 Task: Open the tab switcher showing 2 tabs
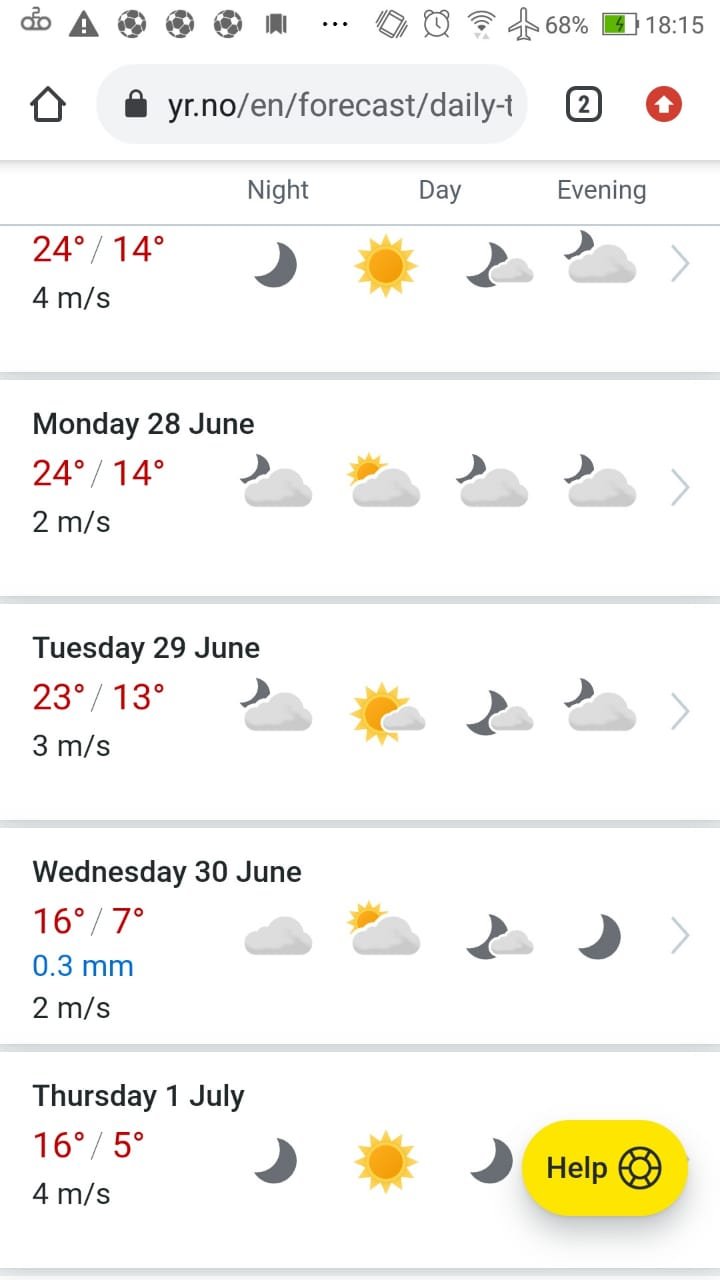(584, 104)
